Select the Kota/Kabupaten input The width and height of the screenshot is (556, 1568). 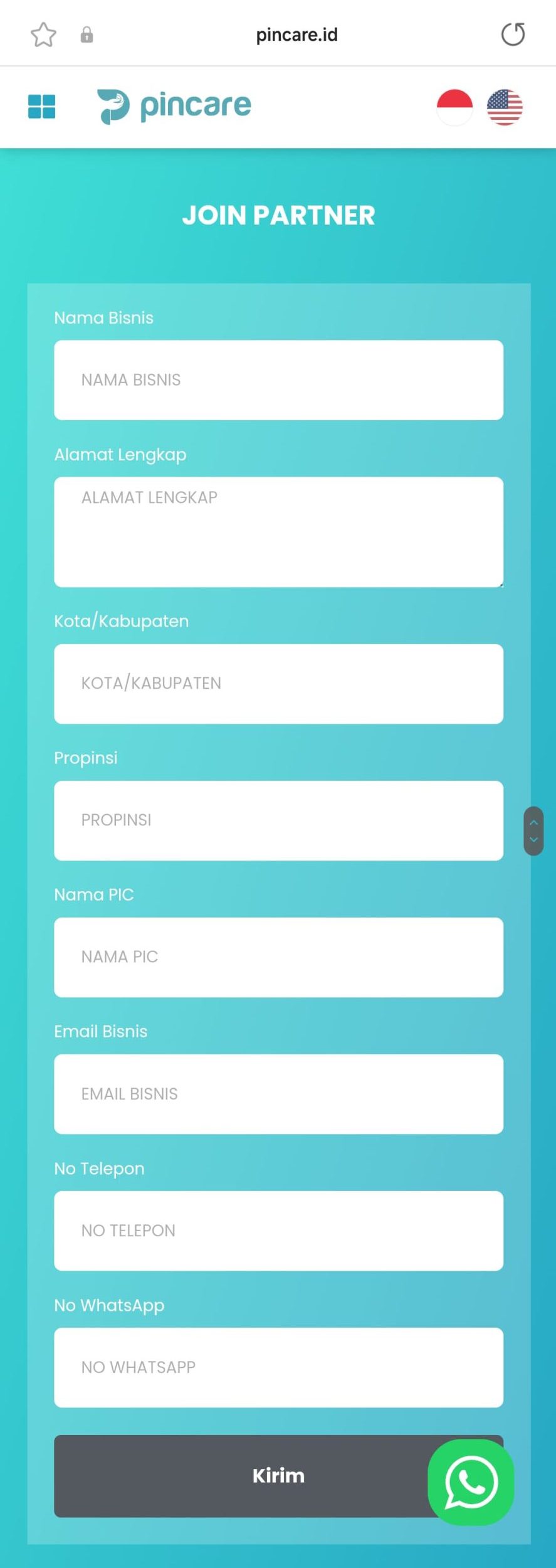[x=278, y=684]
